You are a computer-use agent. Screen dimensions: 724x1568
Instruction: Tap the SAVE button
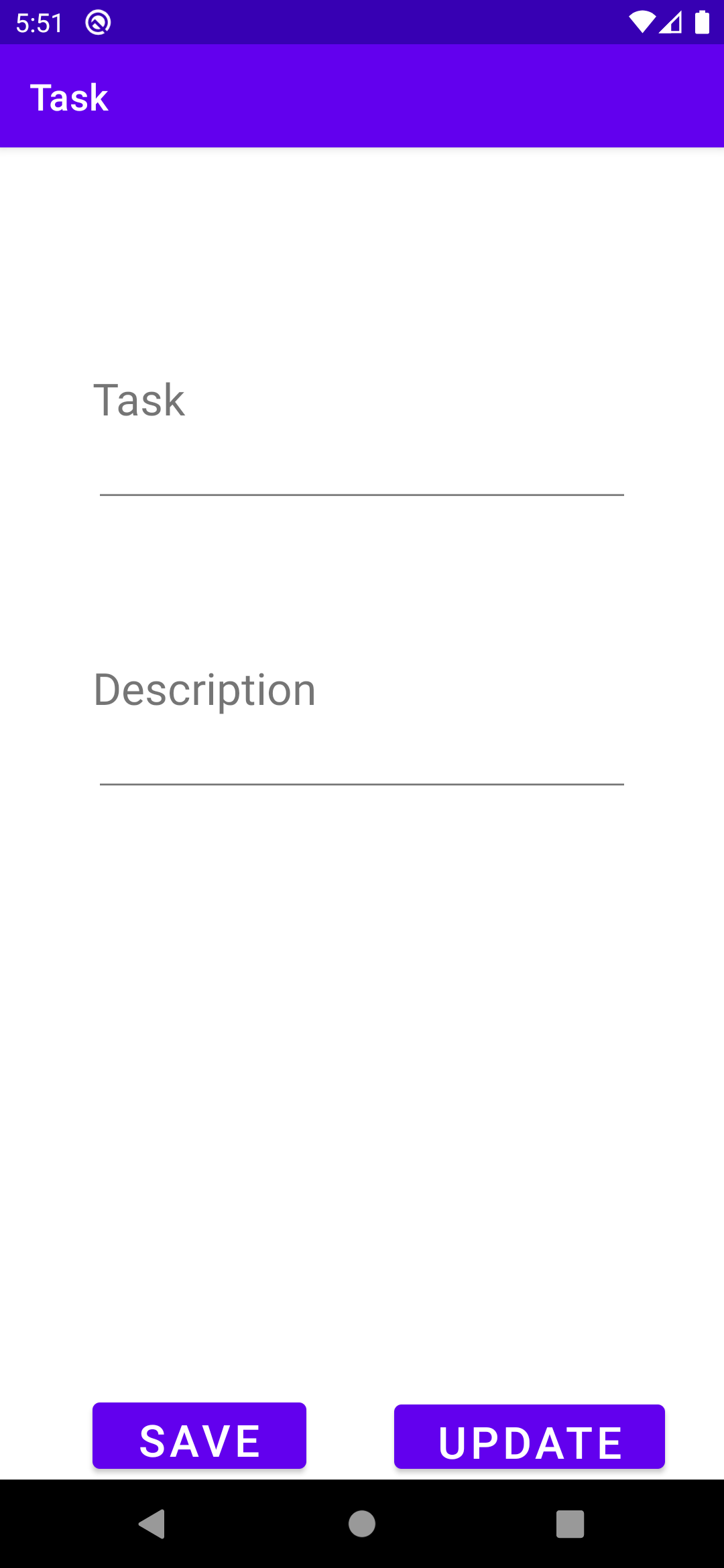(198, 1435)
